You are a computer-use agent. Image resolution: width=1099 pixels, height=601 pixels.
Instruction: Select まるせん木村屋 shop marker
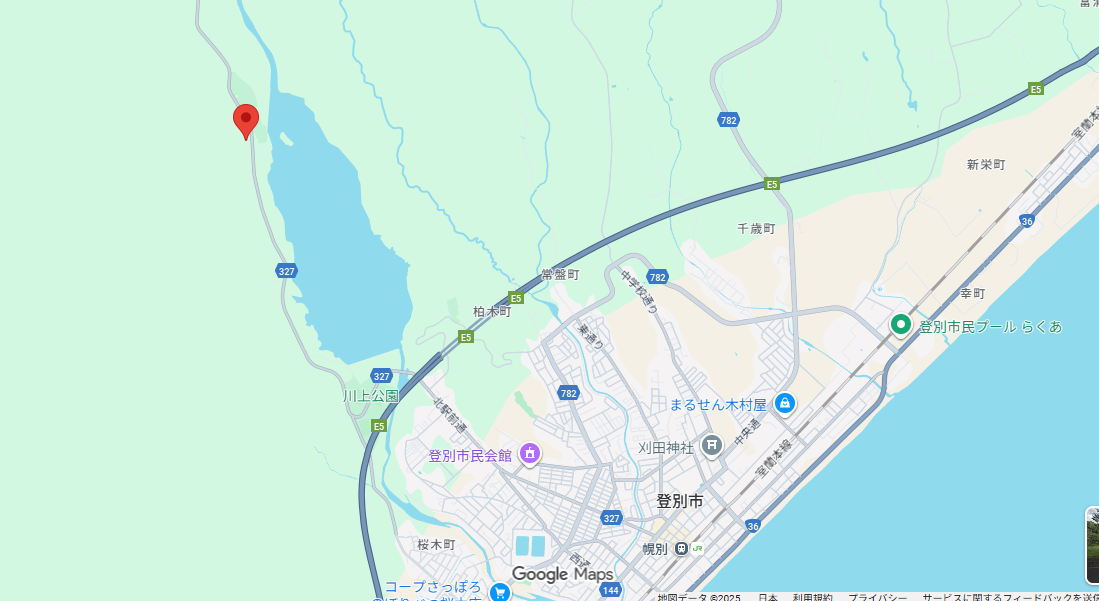point(785,403)
